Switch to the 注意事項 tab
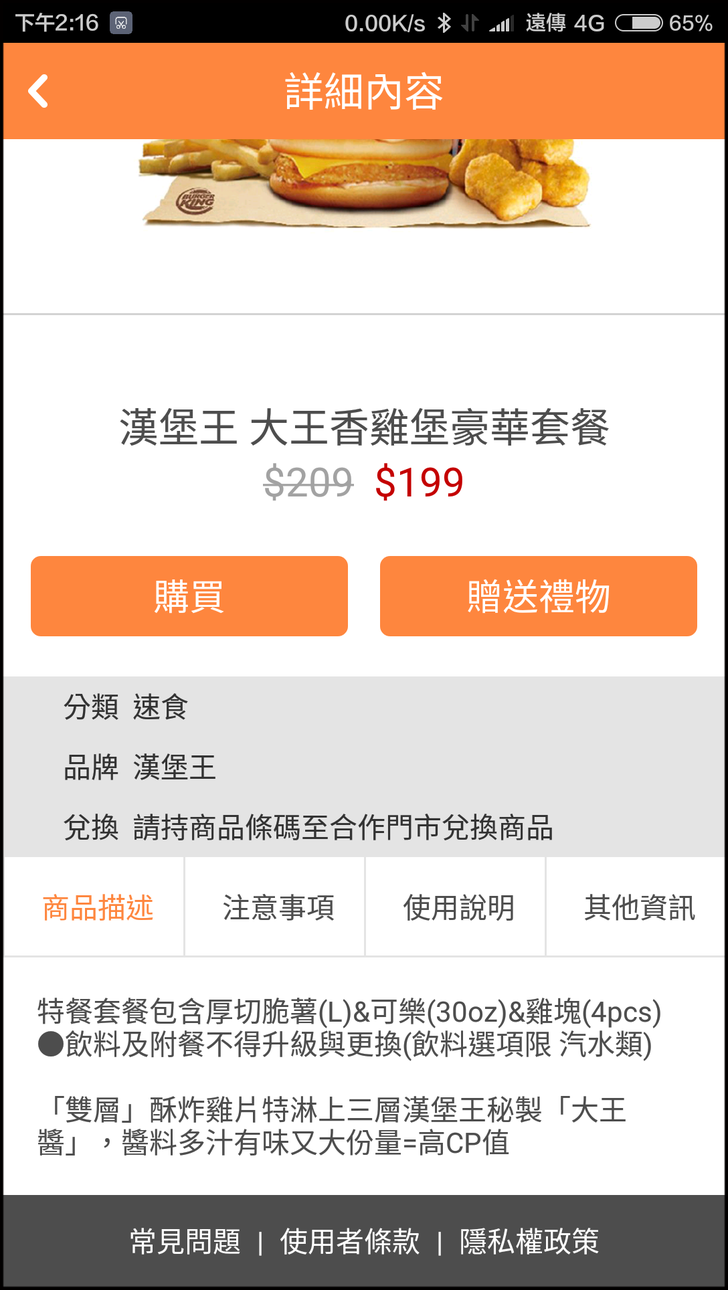This screenshot has height=1290, width=728. coord(278,908)
